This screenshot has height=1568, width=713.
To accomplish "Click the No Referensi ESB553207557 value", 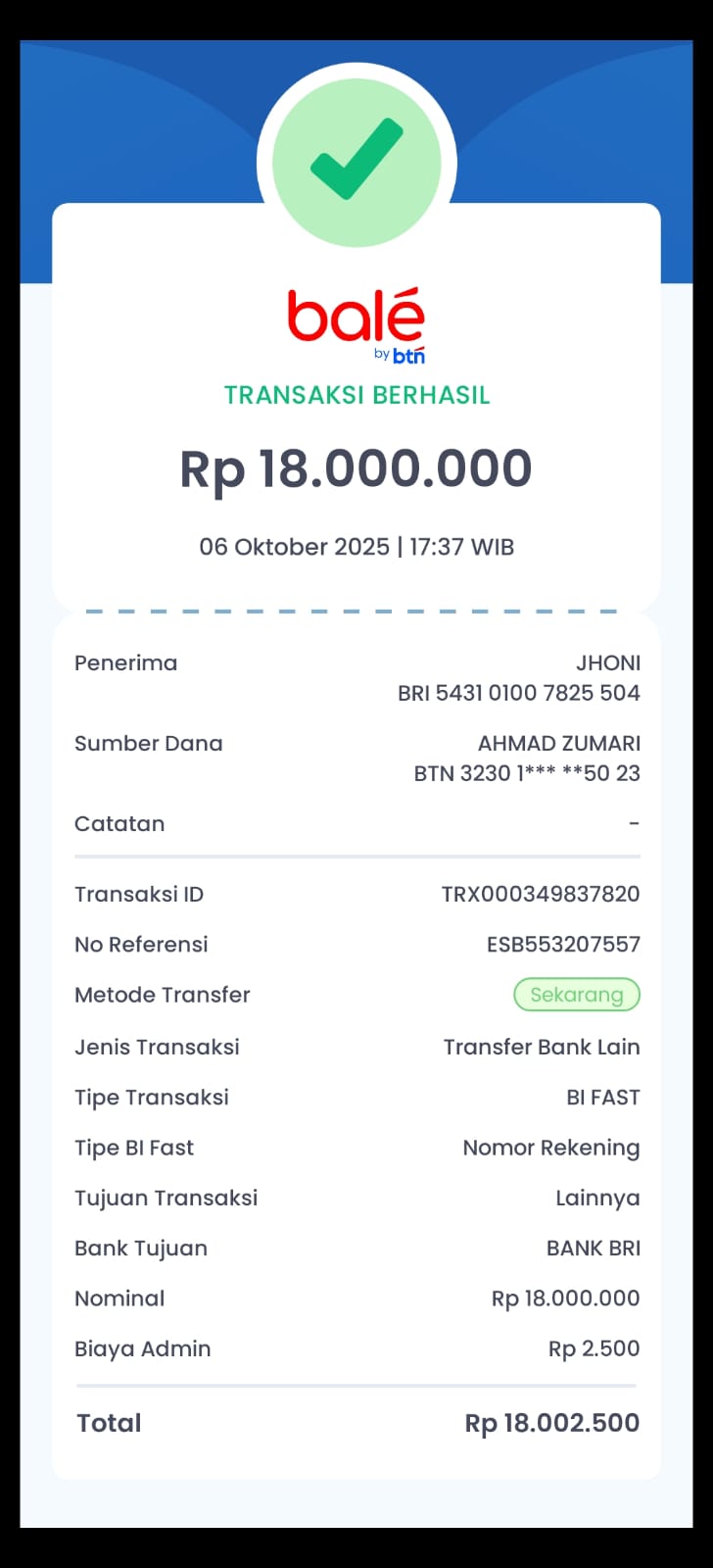I will (x=560, y=944).
